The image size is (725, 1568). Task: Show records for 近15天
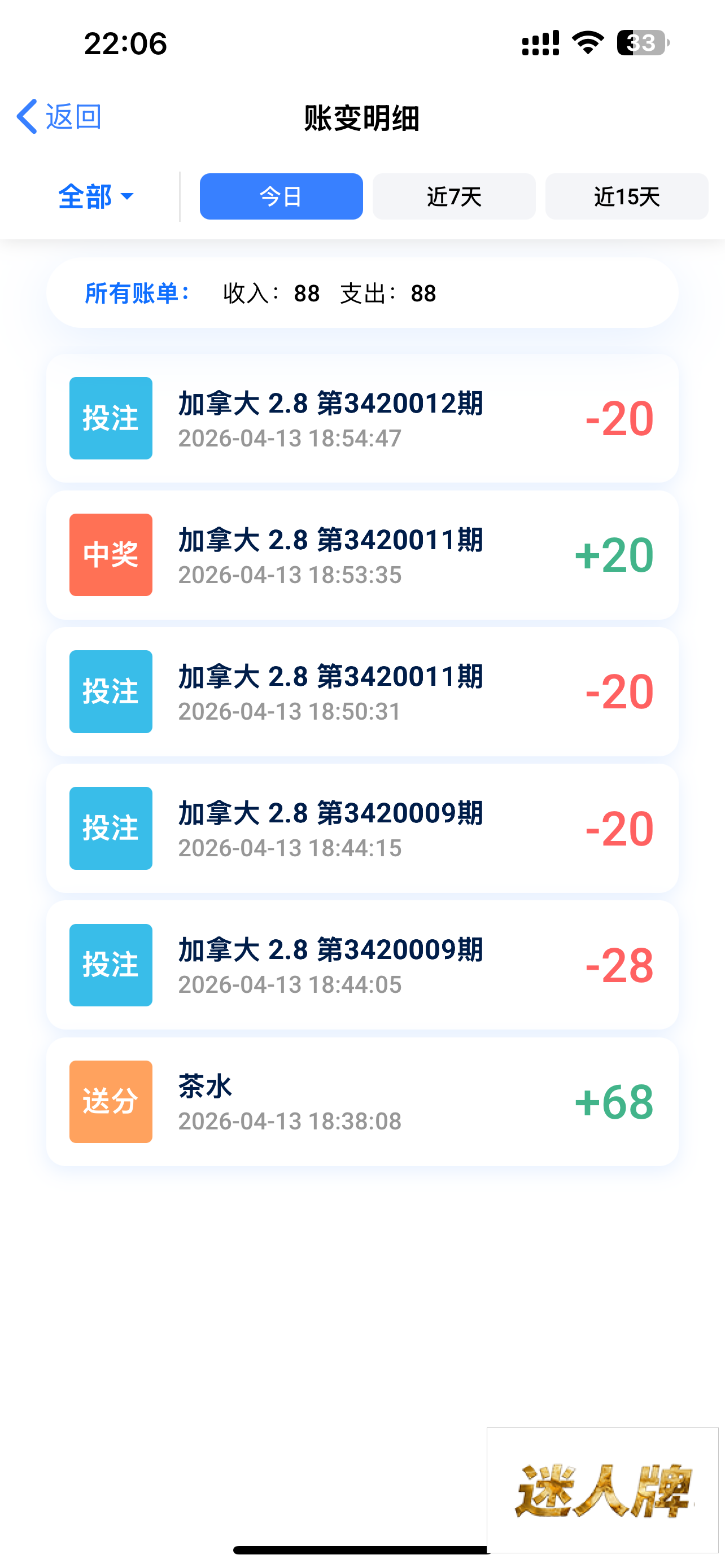pyautogui.click(x=626, y=196)
